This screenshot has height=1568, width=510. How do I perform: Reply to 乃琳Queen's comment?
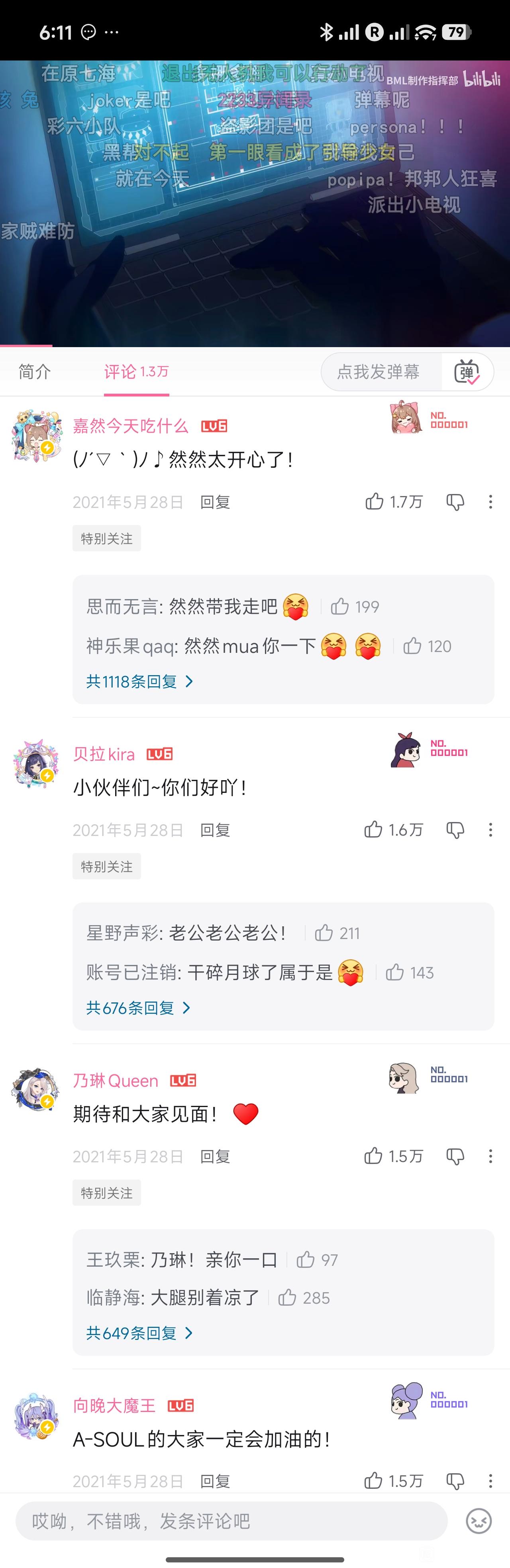pyautogui.click(x=215, y=1156)
